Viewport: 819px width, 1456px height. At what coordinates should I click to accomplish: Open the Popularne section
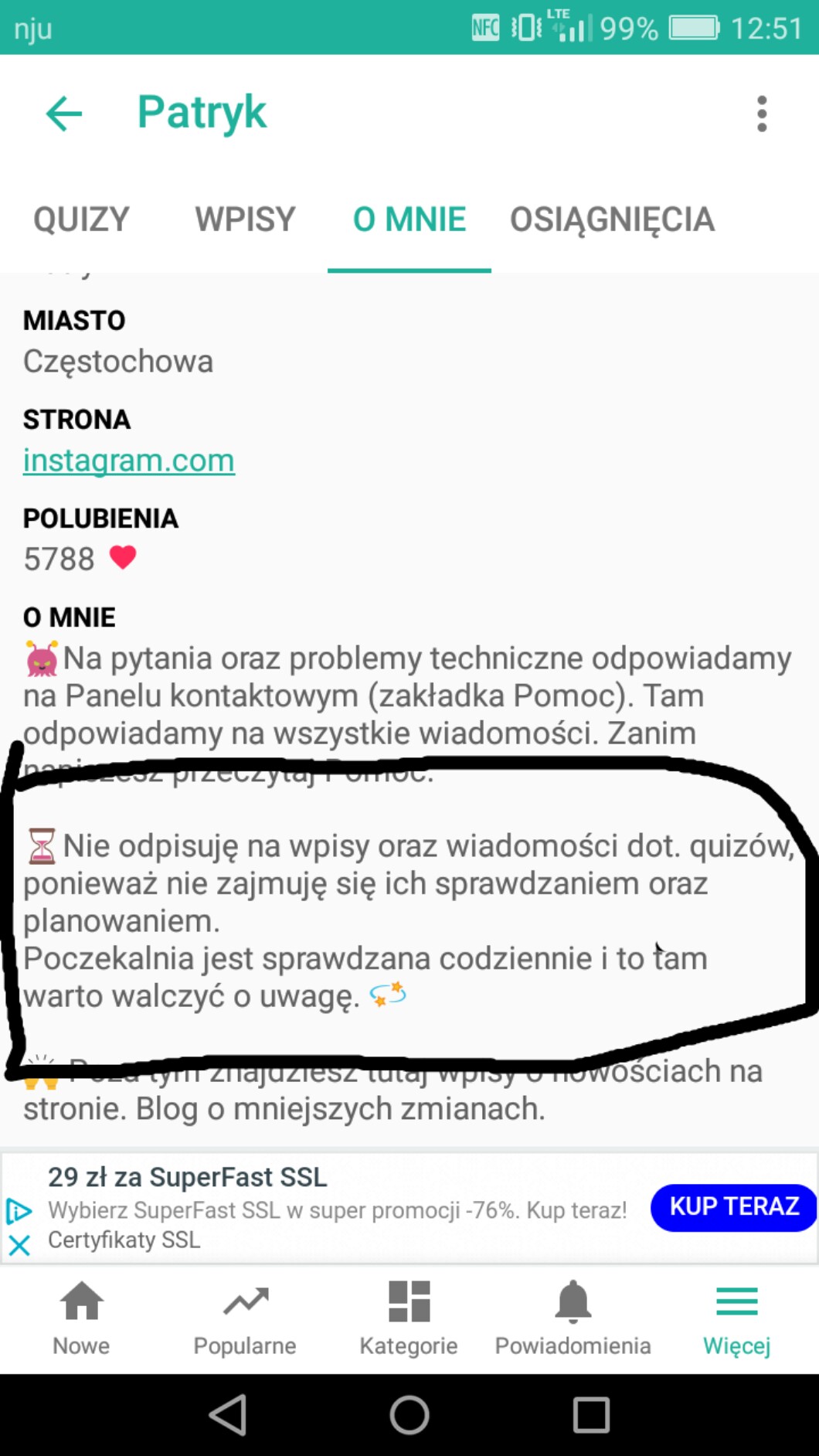(x=245, y=1318)
